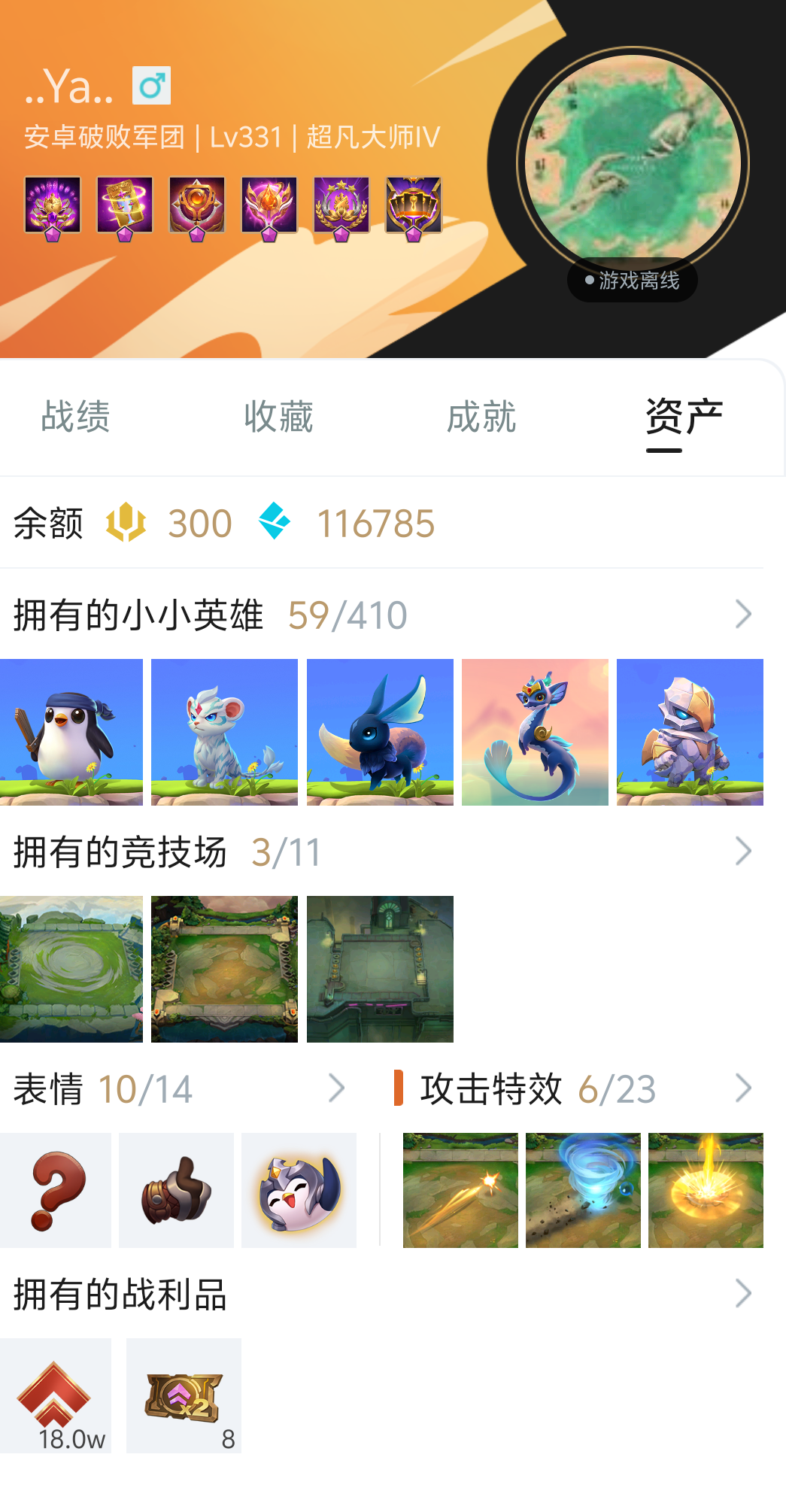Open the green swirl arena tile
Image resolution: width=786 pixels, height=1512 pixels.
pyautogui.click(x=71, y=969)
